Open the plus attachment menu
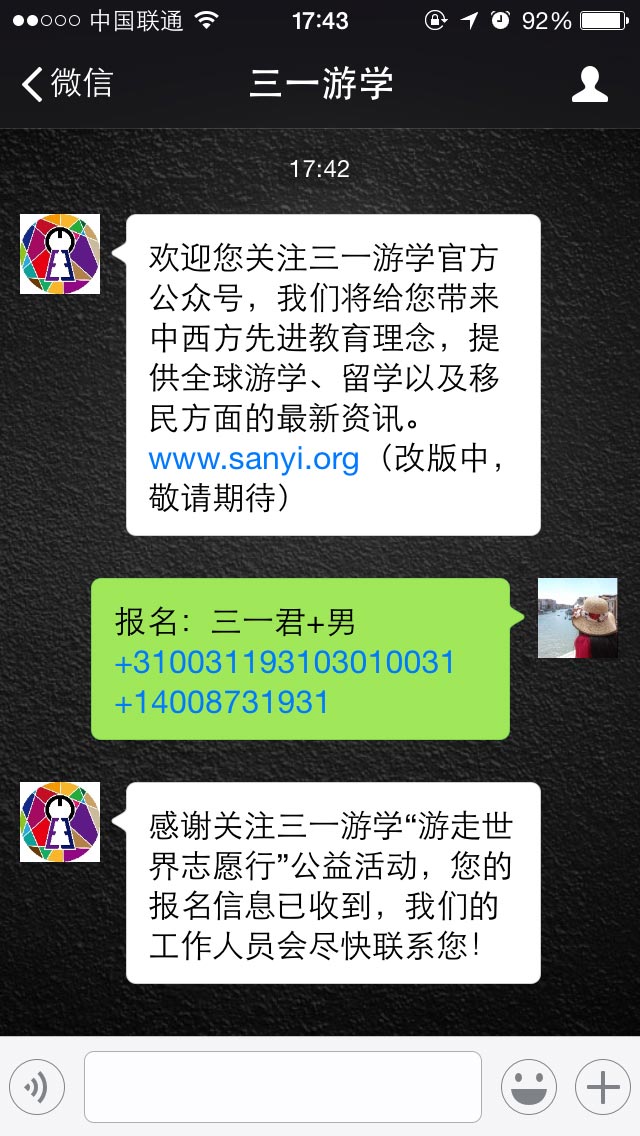Image resolution: width=640 pixels, height=1136 pixels. (x=603, y=1087)
